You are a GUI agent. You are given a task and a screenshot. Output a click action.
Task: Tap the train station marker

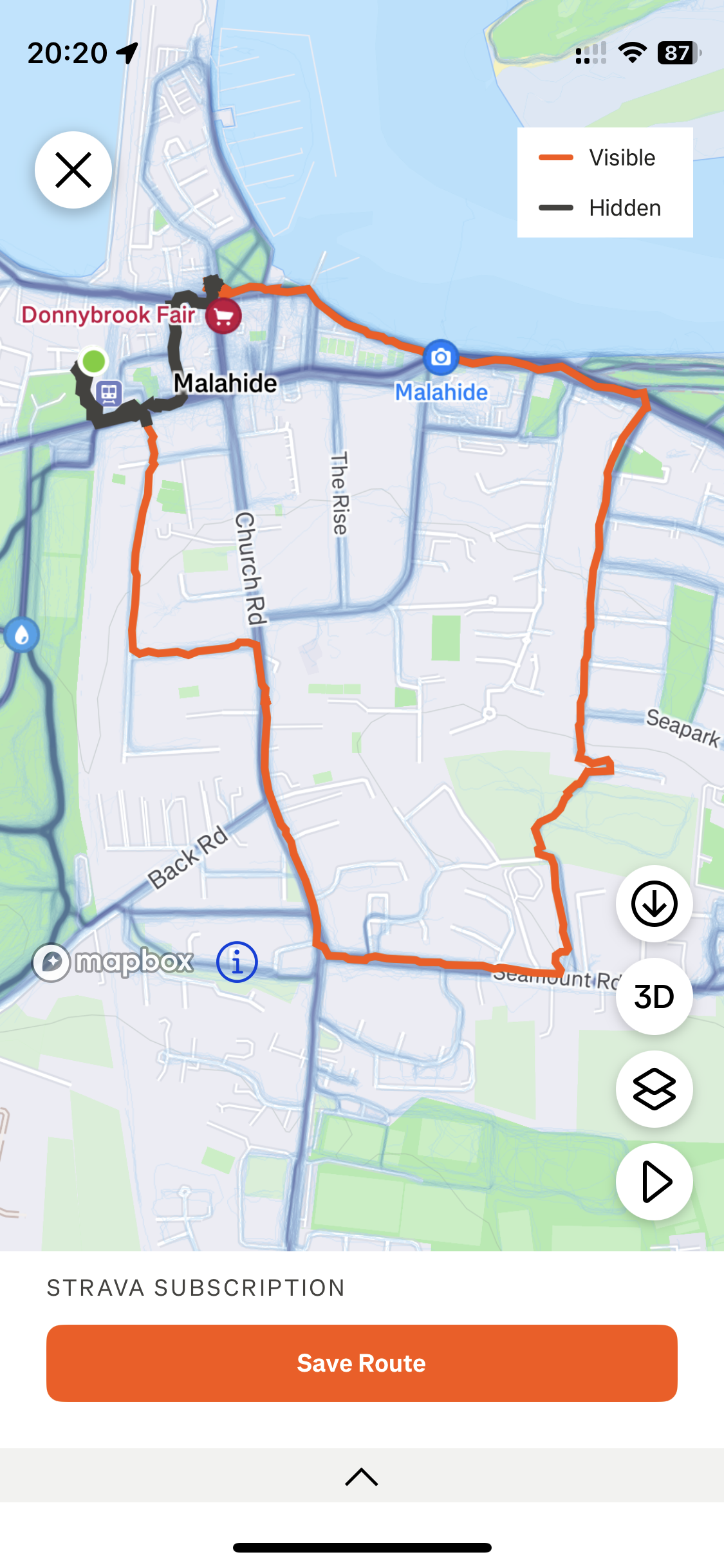click(109, 393)
